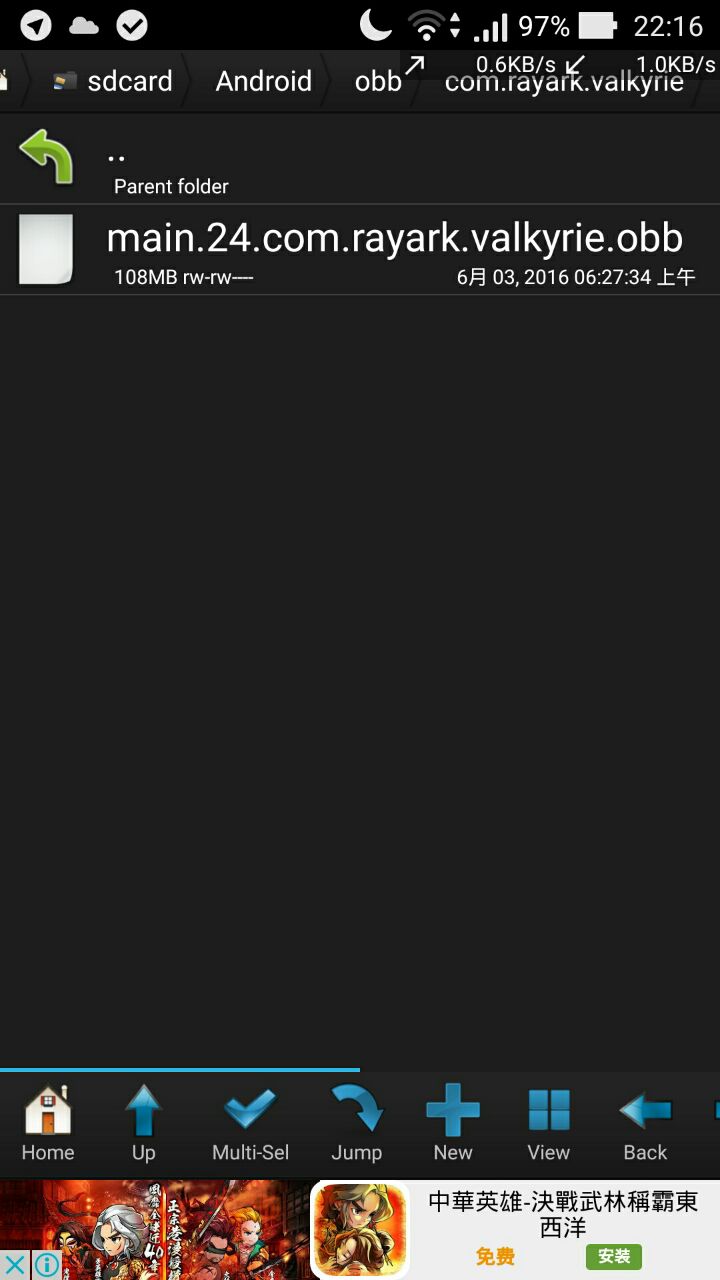Tap the Up arrow button

(x=144, y=1123)
